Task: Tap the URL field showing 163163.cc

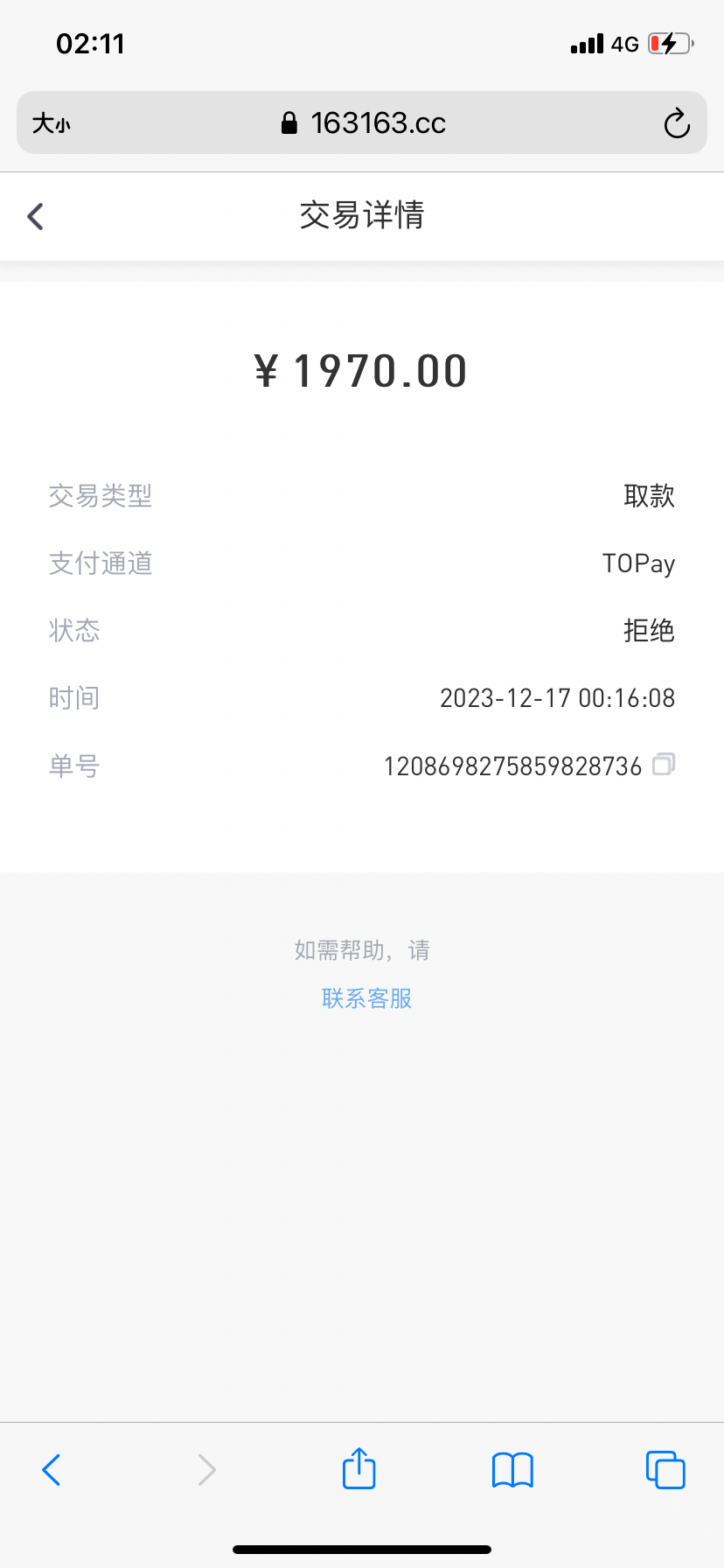Action: tap(380, 123)
